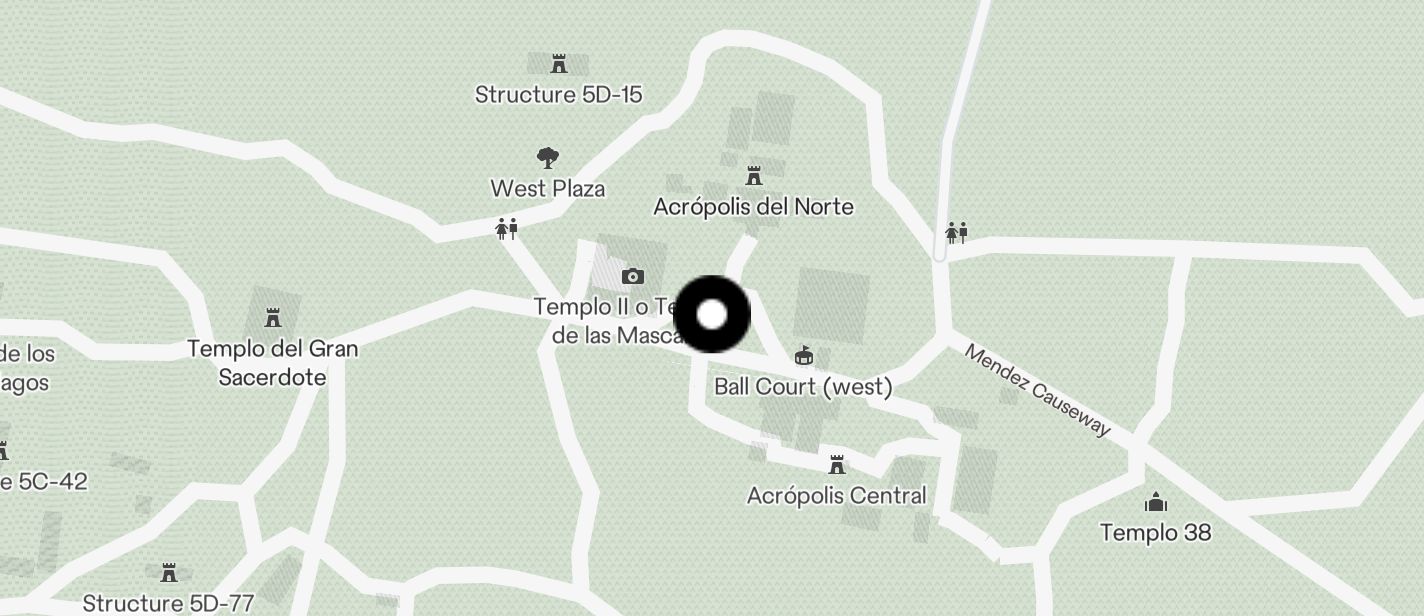Select the Templo del Gran Sacerdote marker
Viewport: 1424px width, 616px height.
pyautogui.click(x=272, y=319)
